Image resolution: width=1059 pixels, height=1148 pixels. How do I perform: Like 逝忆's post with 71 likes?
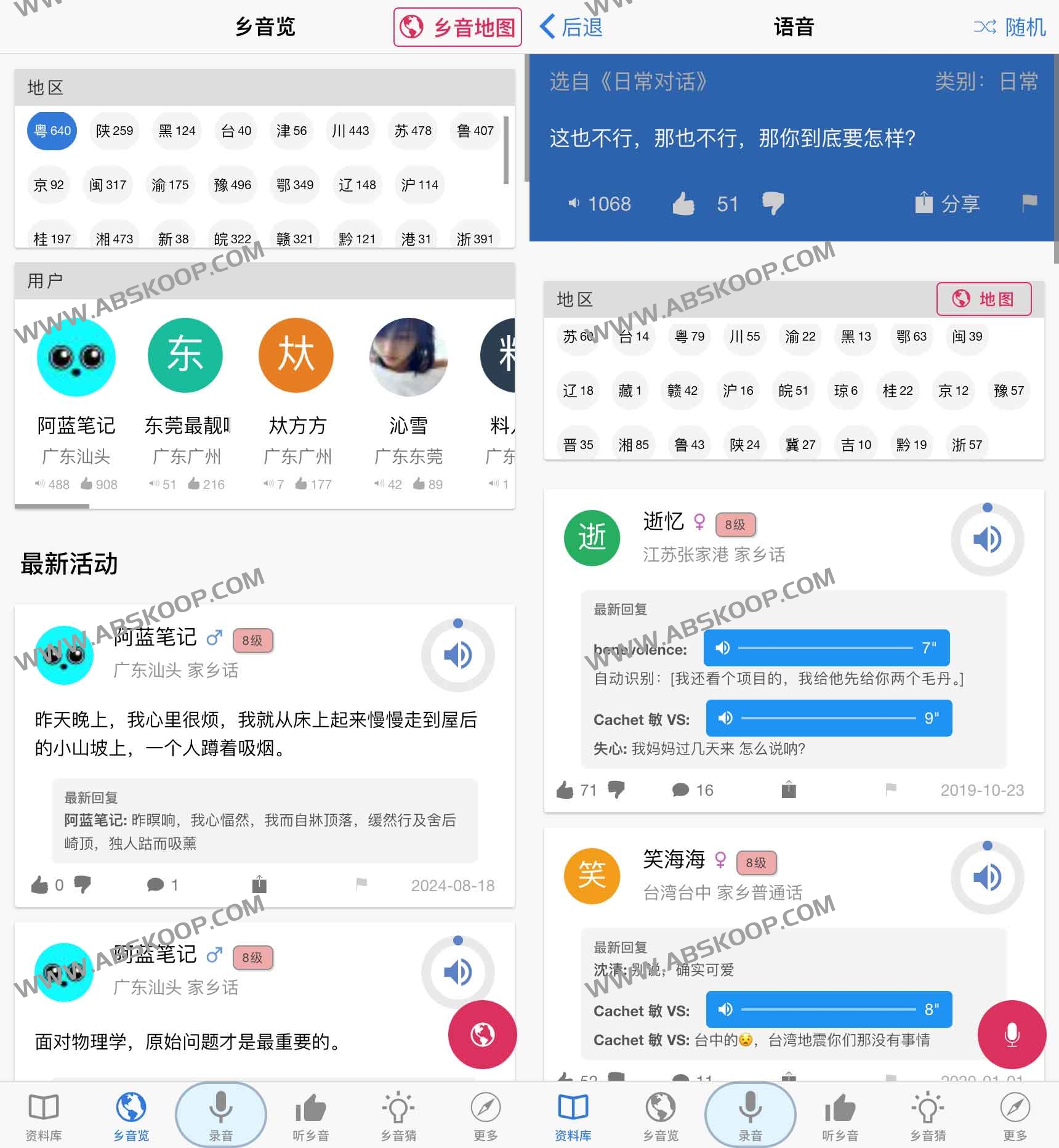pos(565,790)
